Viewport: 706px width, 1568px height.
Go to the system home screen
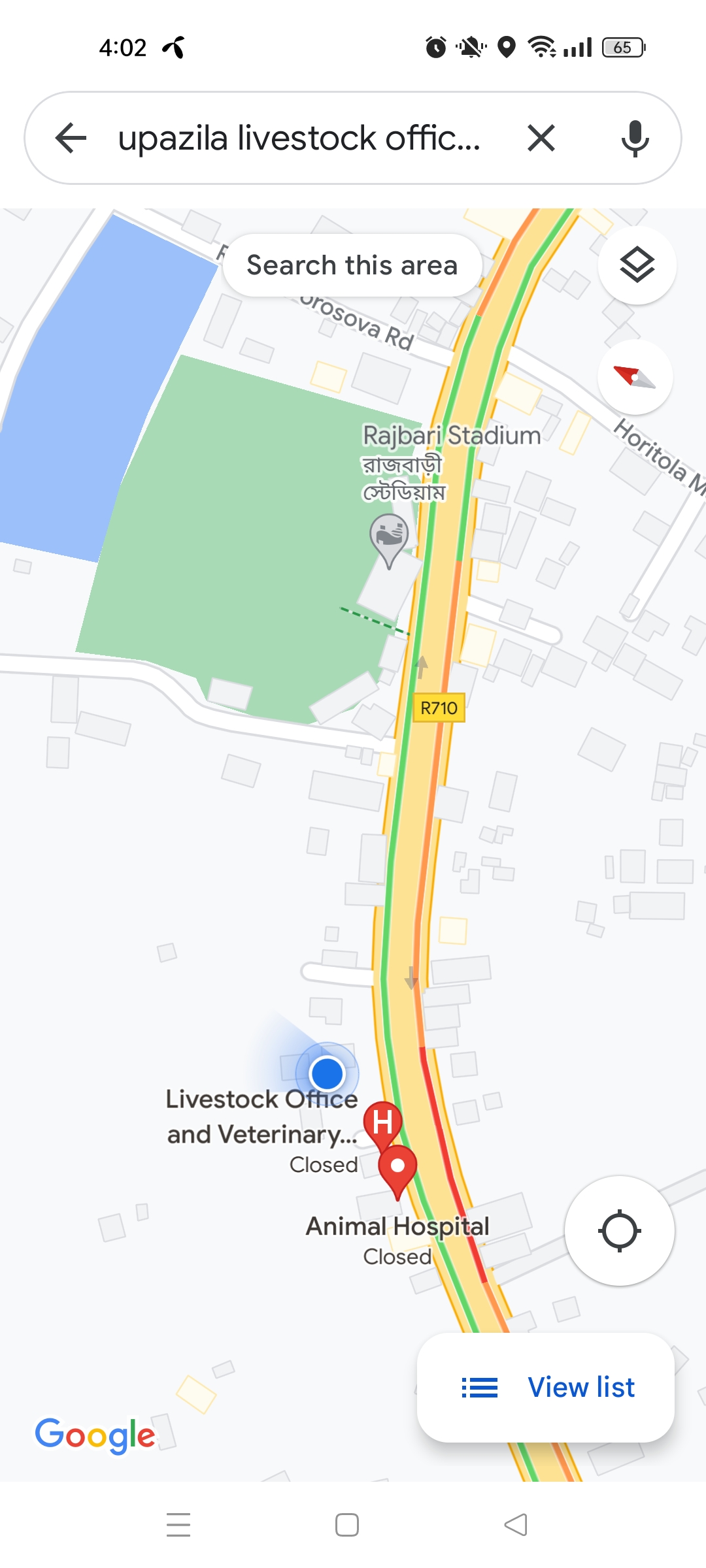tap(347, 1525)
